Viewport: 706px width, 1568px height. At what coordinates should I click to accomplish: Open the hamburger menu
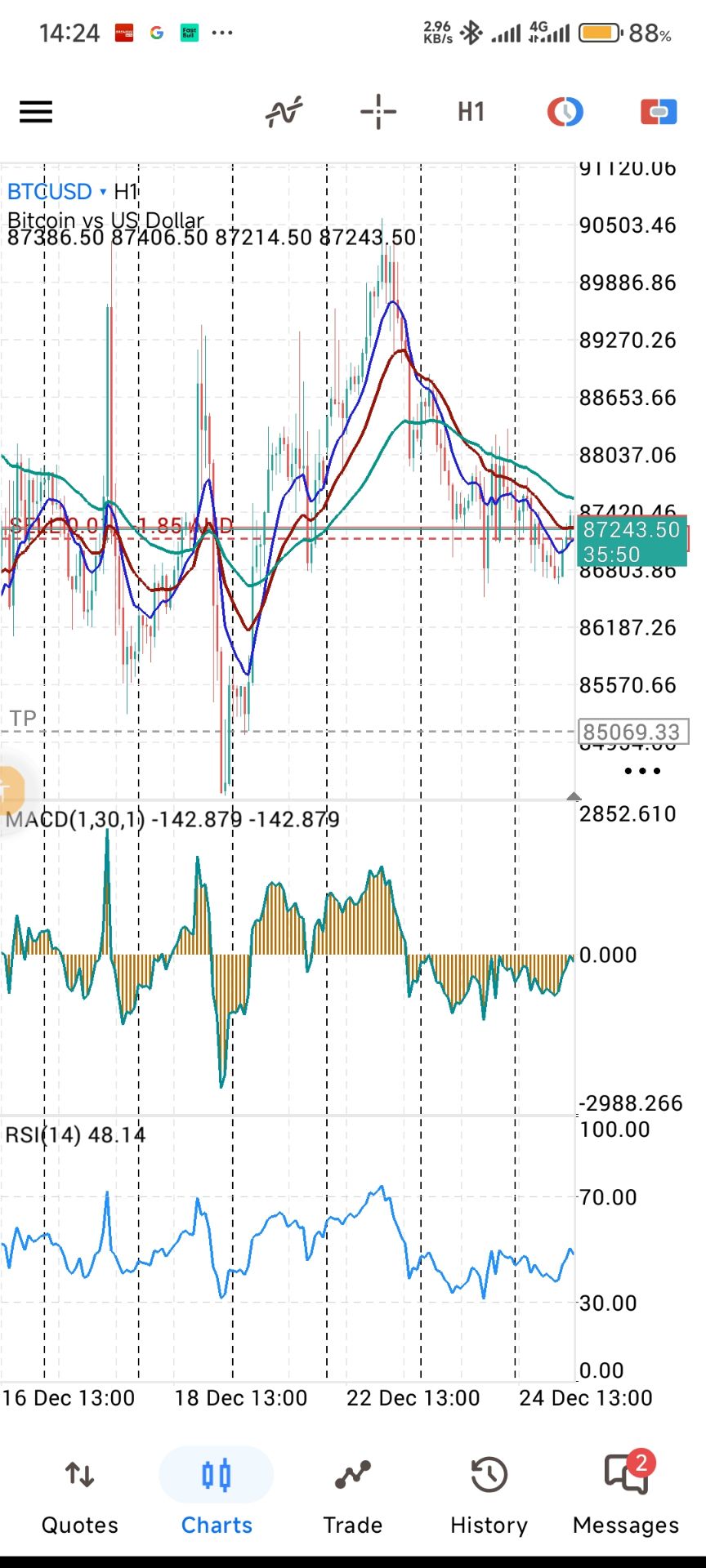tap(36, 112)
